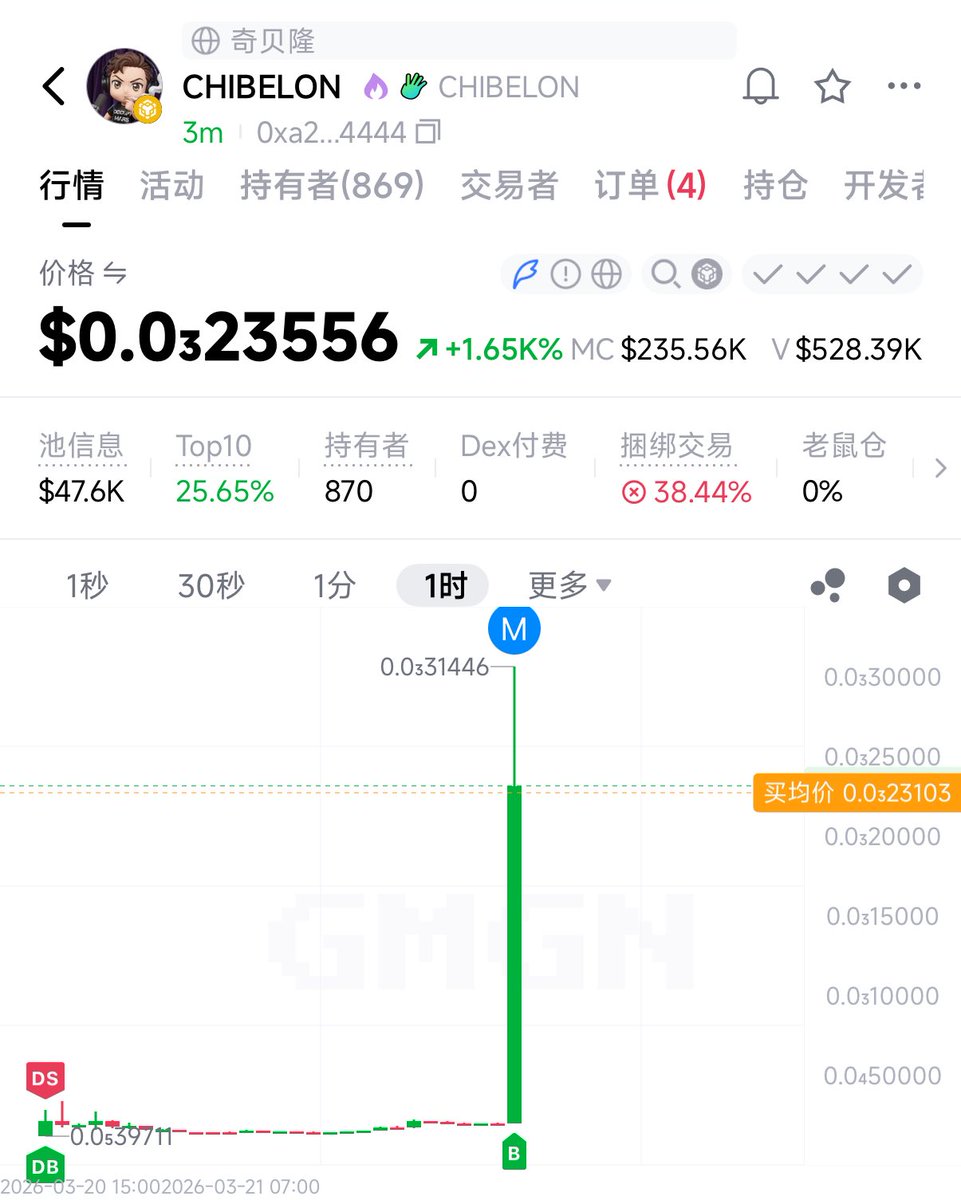Open the price alert bell

tap(761, 87)
